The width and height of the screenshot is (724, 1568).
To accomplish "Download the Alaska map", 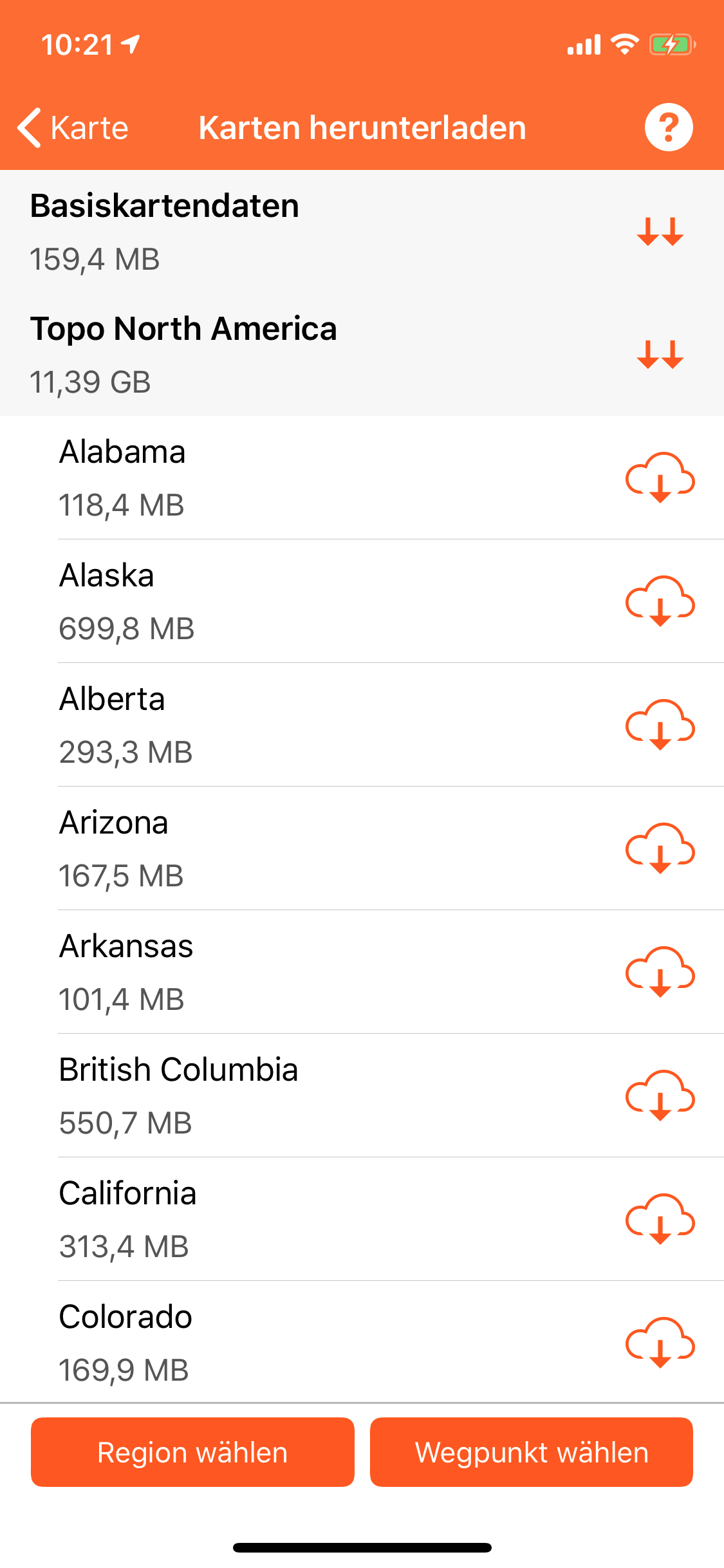I will tap(660, 601).
